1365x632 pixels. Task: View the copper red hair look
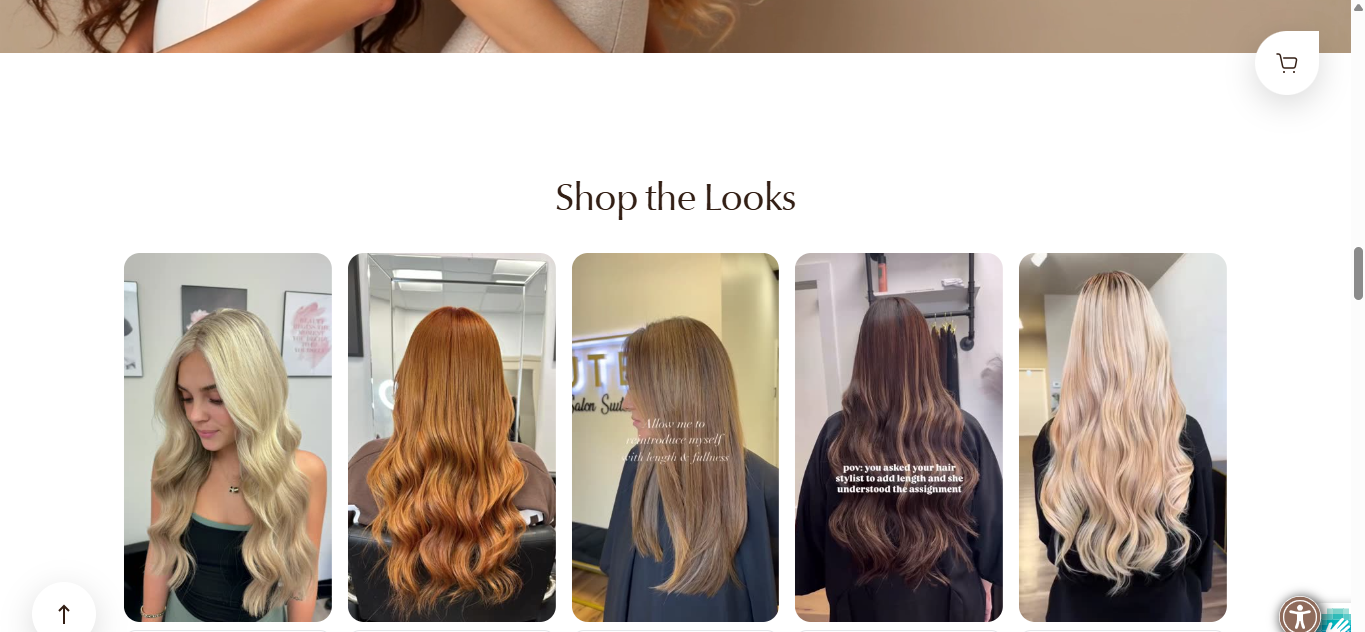click(451, 437)
